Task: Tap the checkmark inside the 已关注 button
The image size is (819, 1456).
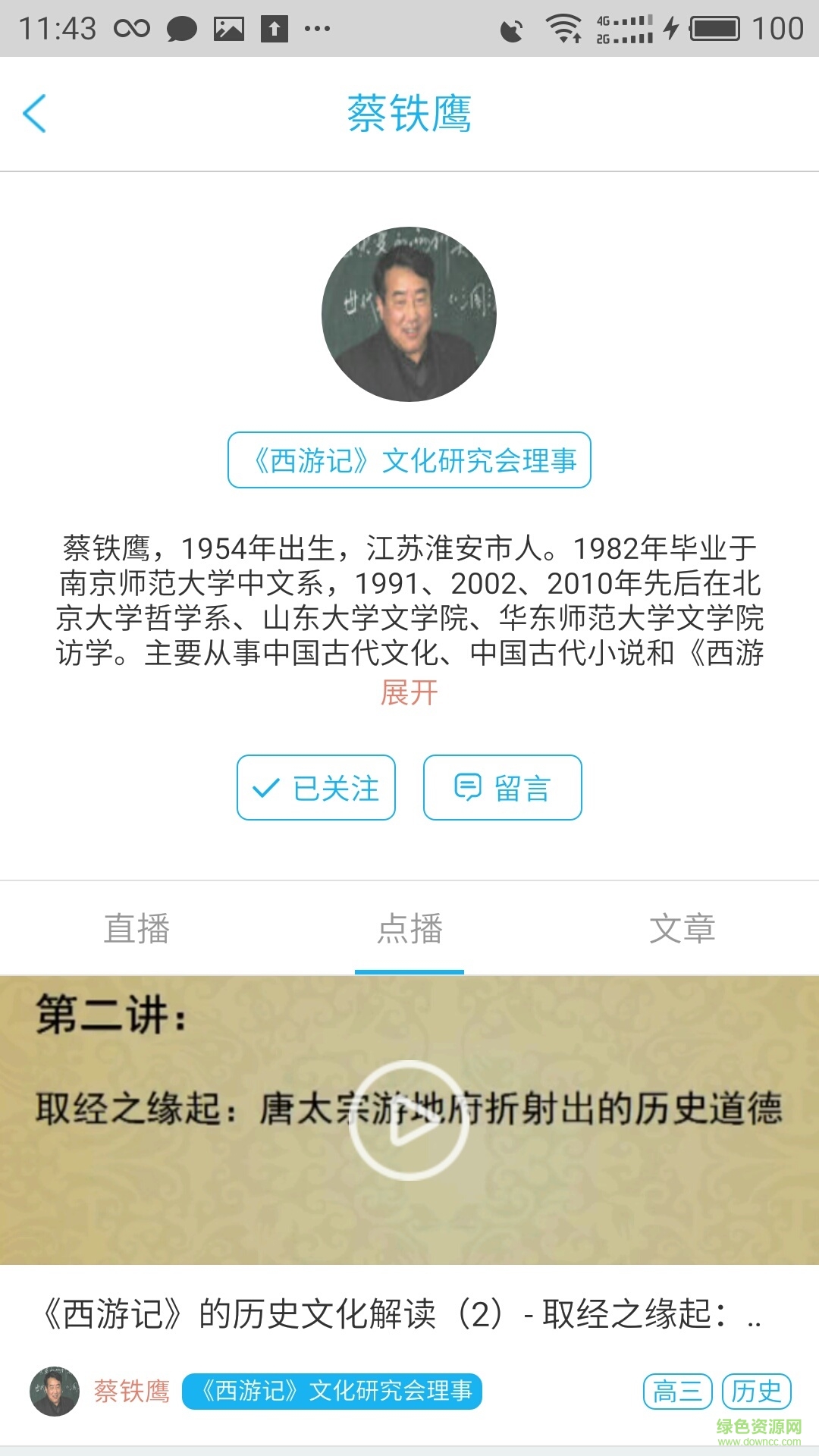Action: [265, 789]
